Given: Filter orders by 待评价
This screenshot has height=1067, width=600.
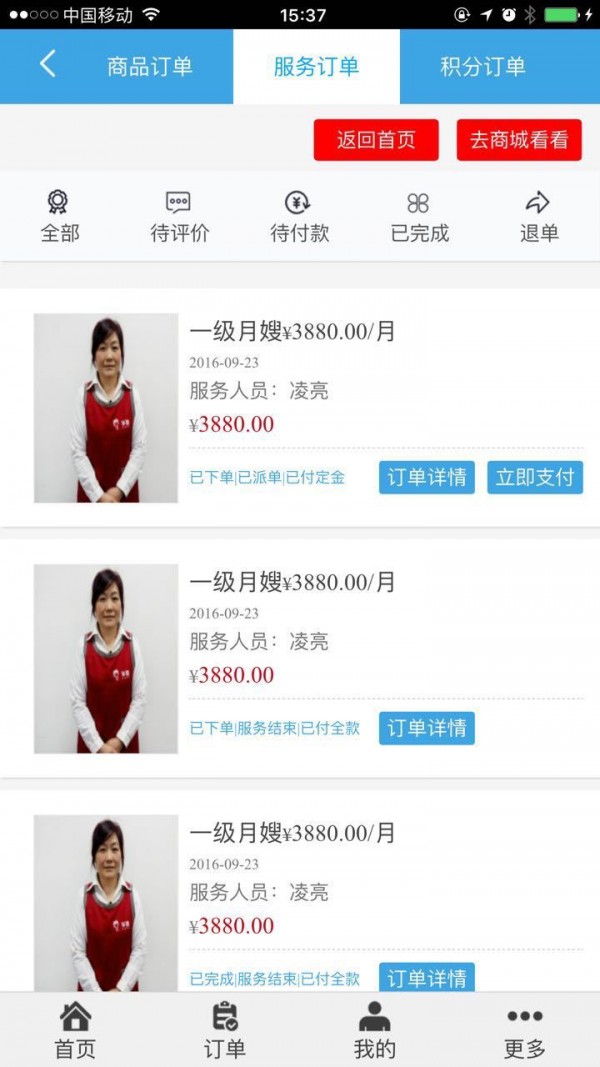Looking at the screenshot, I should click(180, 217).
